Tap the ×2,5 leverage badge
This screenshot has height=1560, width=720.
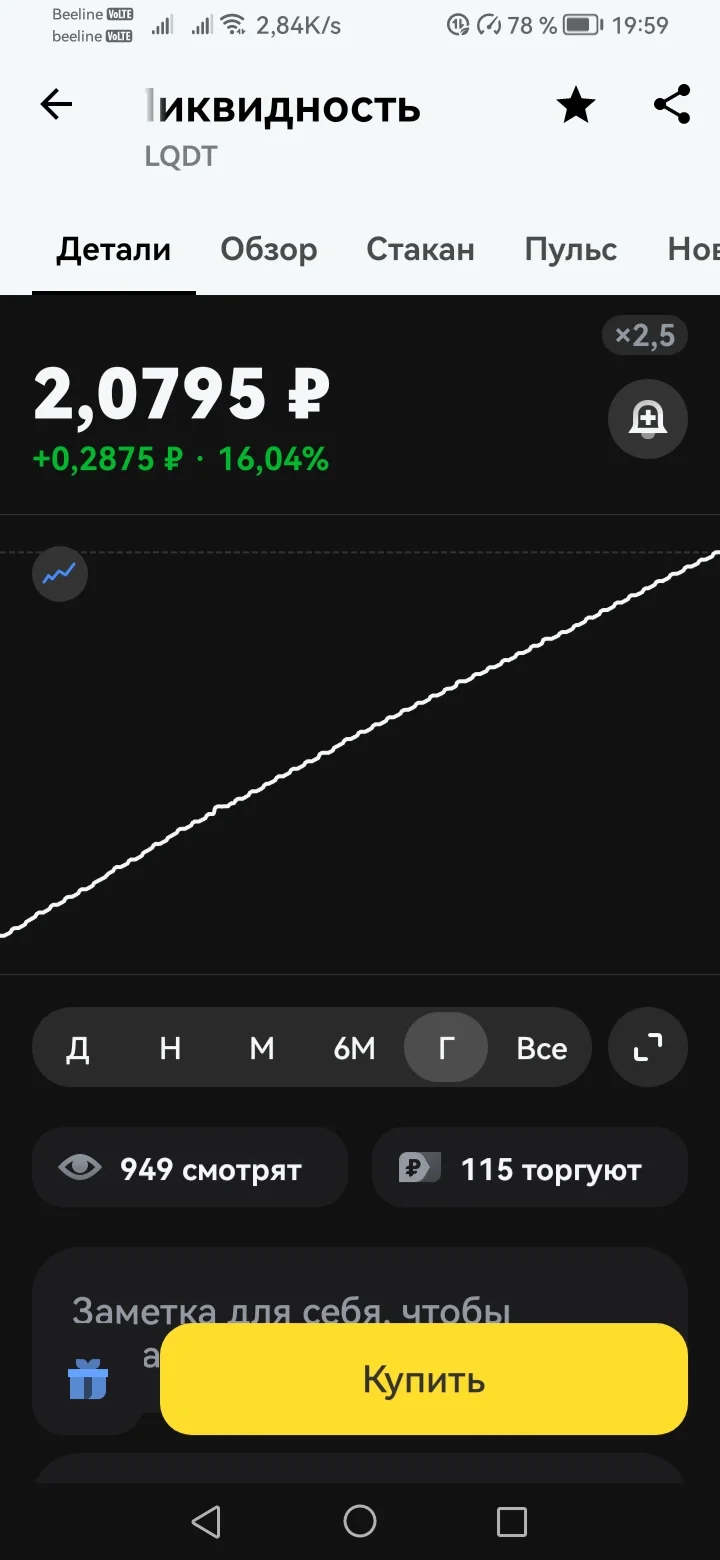click(x=645, y=335)
